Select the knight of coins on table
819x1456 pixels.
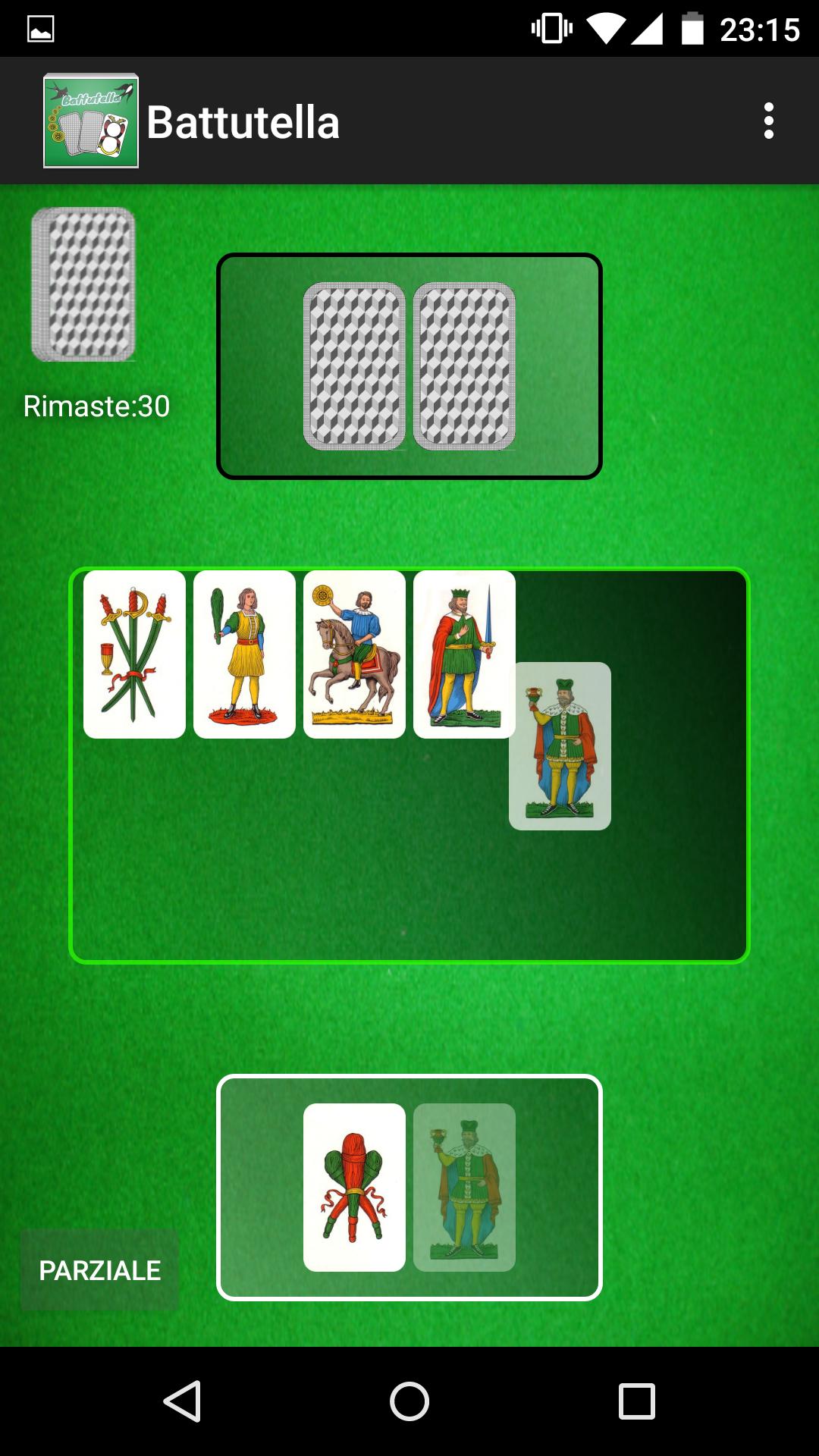[x=354, y=654]
